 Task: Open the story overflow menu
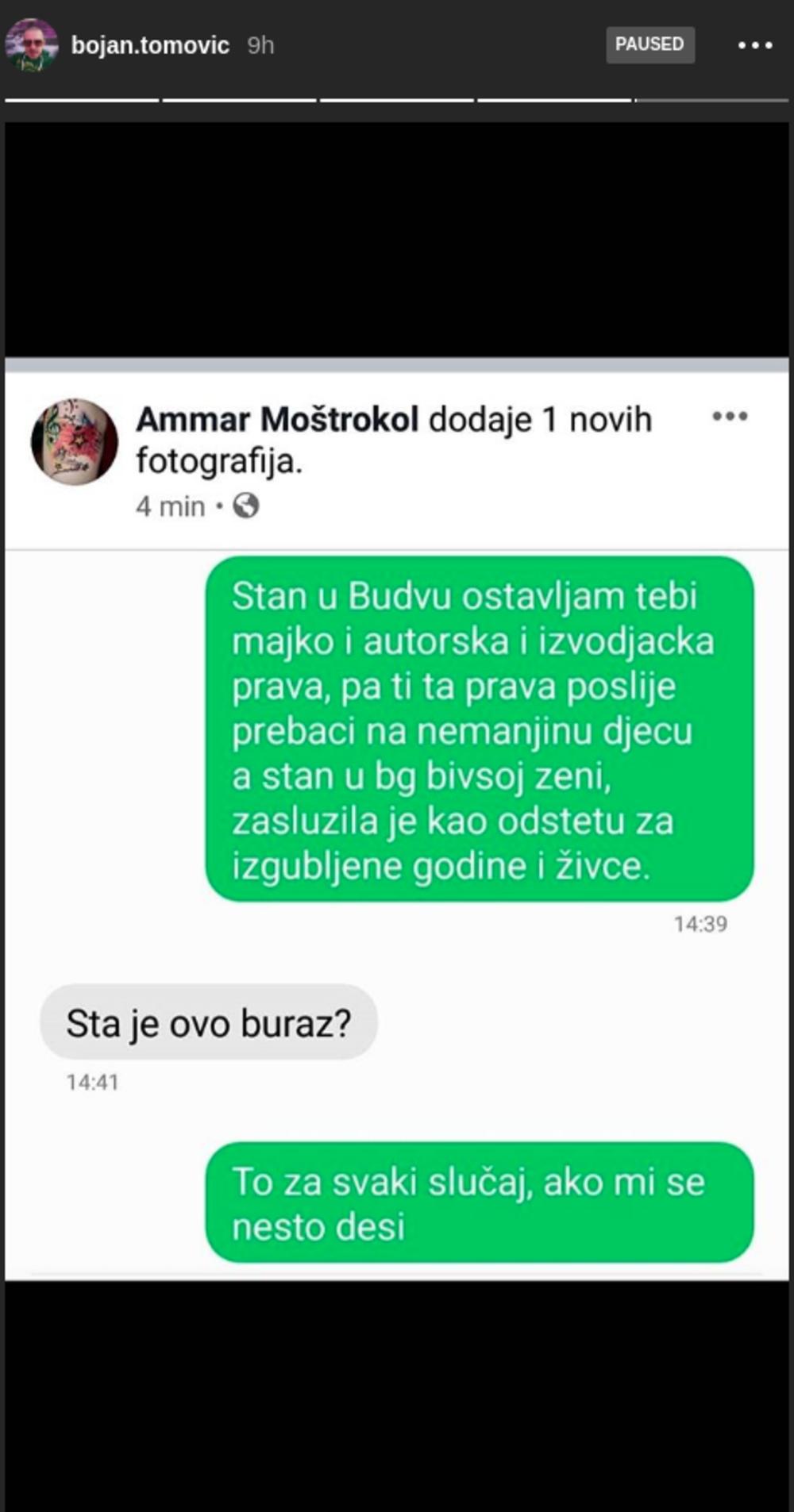(x=754, y=45)
